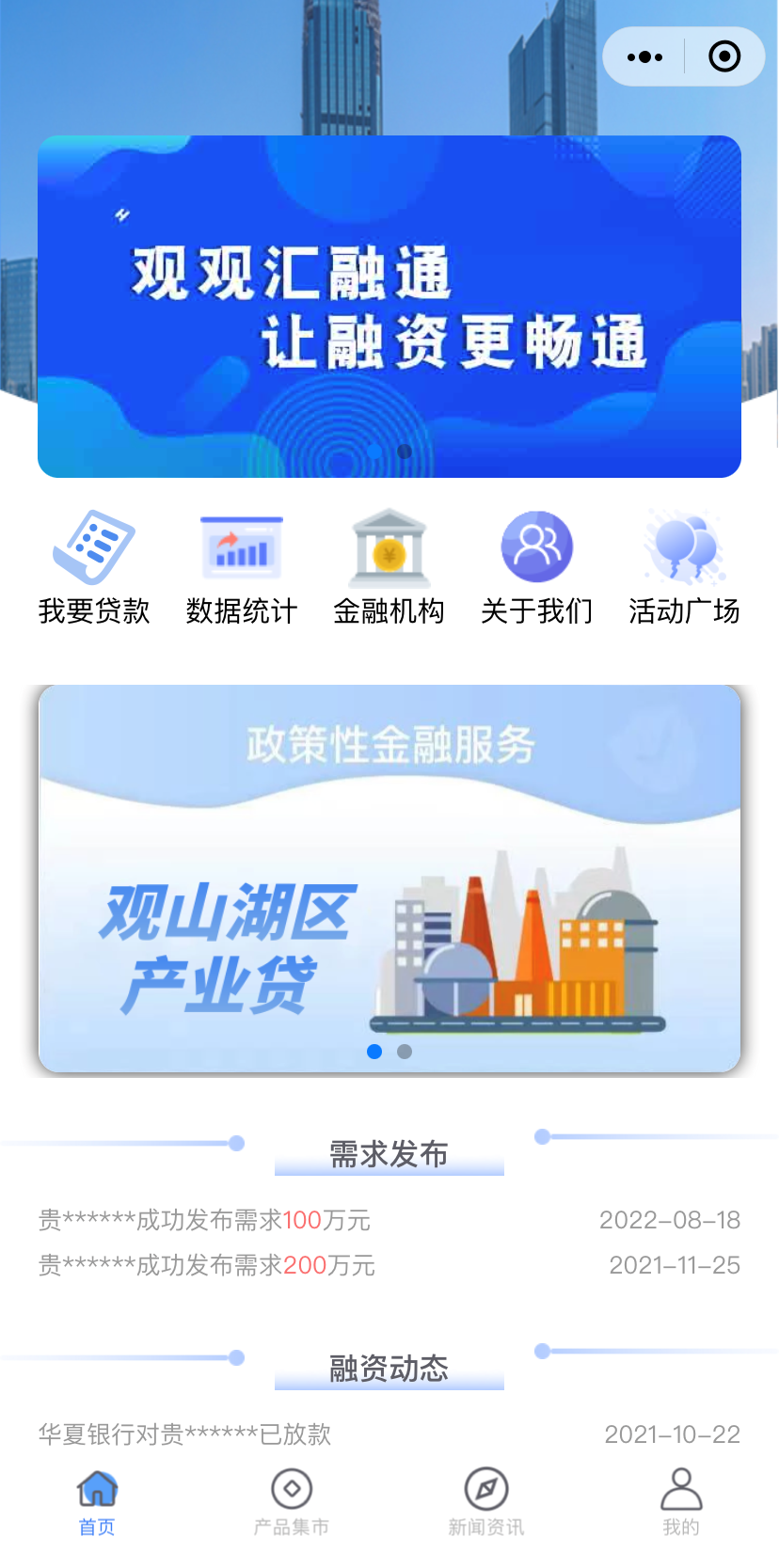Open the 华夏银行 已放款 news entry
The image size is (779, 1568).
(185, 1434)
